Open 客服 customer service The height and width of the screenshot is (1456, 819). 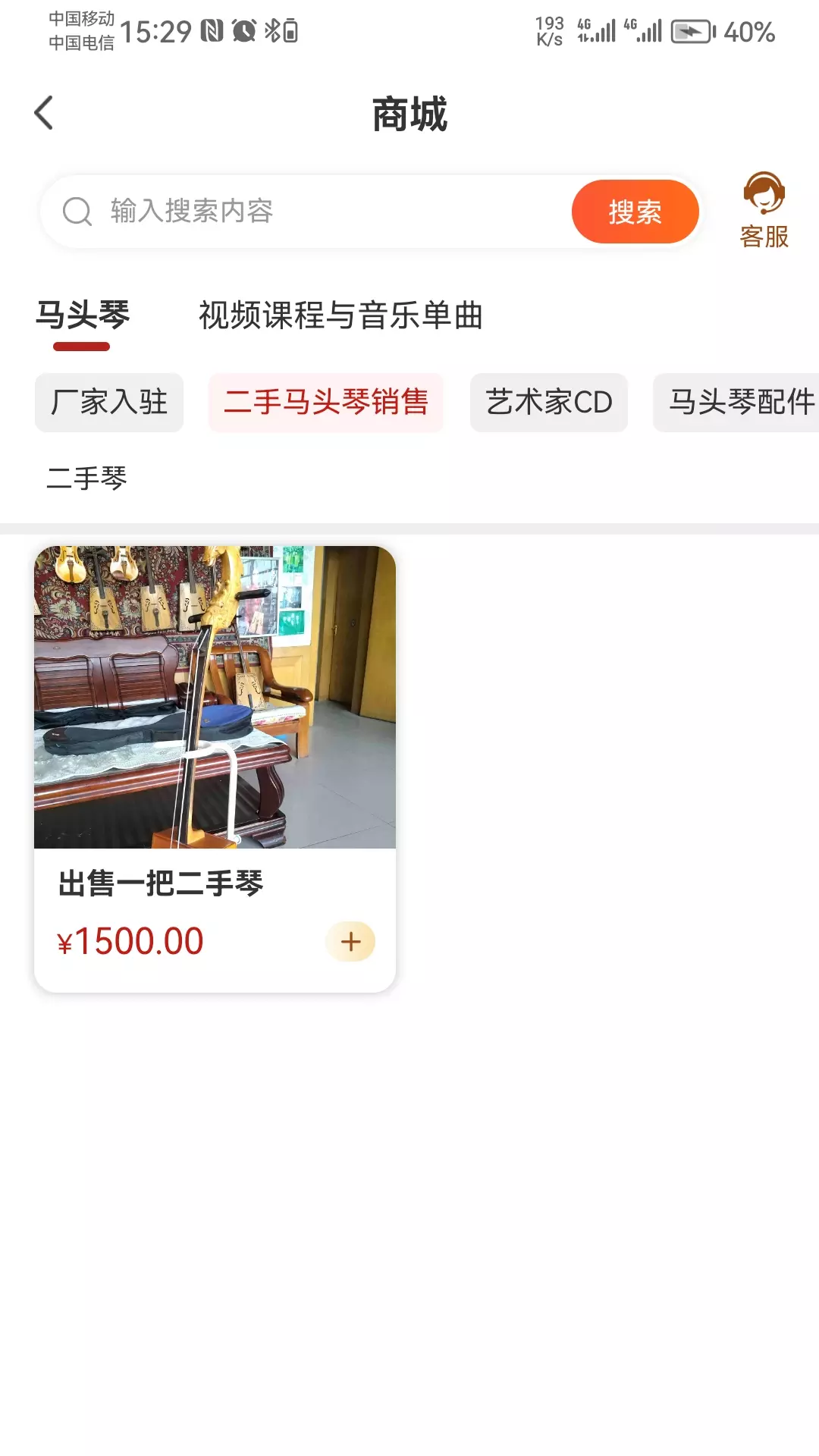[764, 211]
